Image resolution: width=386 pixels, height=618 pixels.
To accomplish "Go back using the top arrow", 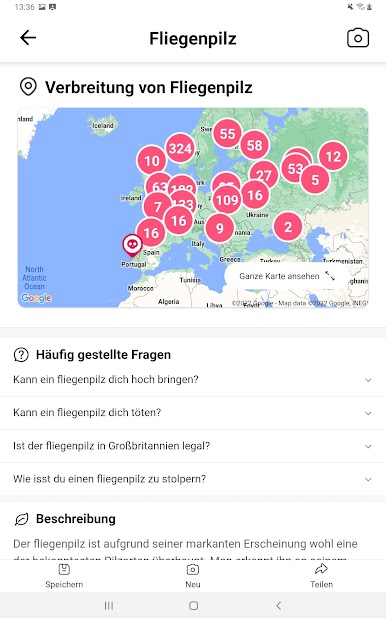I will [x=28, y=38].
